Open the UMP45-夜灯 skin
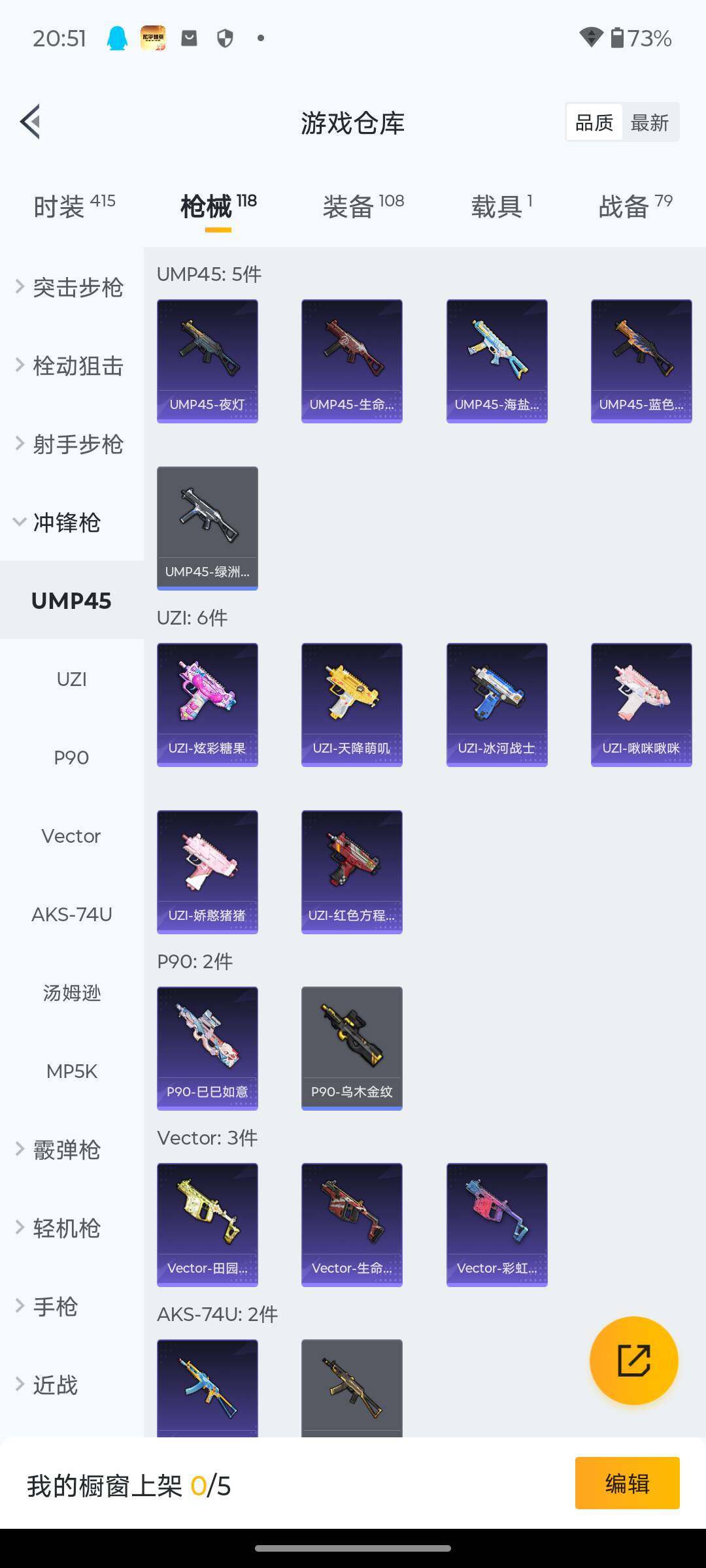Viewport: 706px width, 1568px height. coord(207,361)
